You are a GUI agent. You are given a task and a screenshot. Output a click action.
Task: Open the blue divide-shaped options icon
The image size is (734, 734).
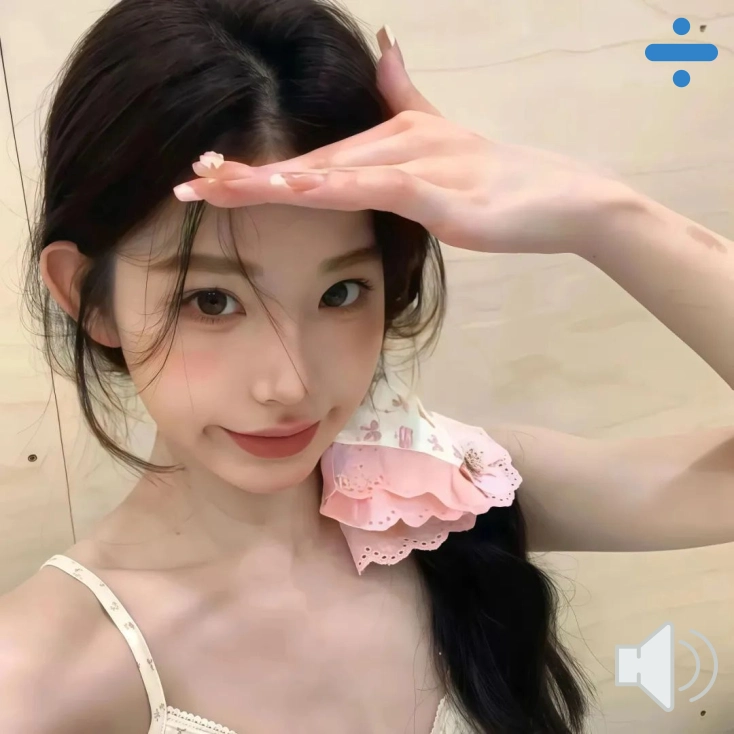[681, 52]
